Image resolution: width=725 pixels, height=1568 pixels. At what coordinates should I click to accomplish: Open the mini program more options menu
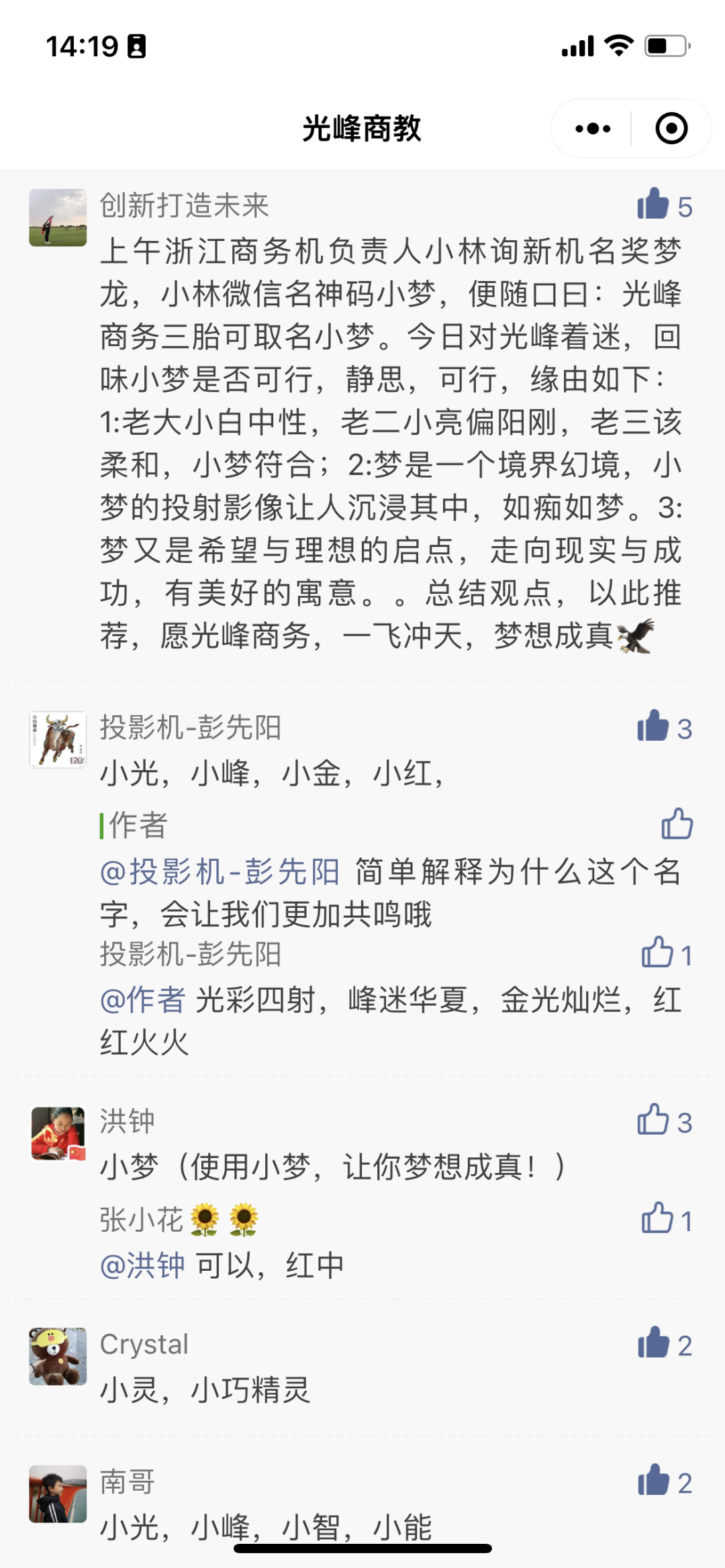click(x=593, y=129)
